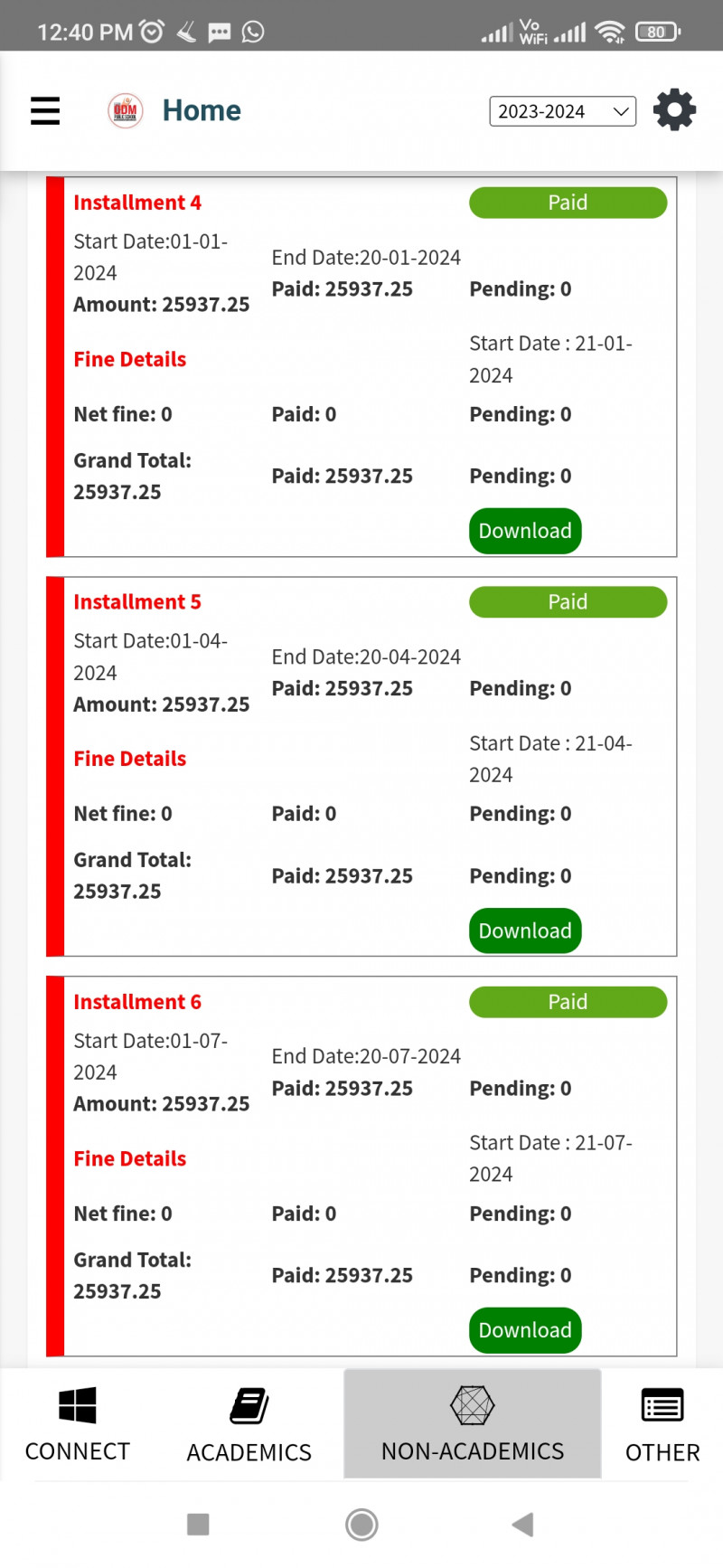Expand the 2023-2024 year dropdown
Viewport: 723px width, 1568px height.
(562, 111)
